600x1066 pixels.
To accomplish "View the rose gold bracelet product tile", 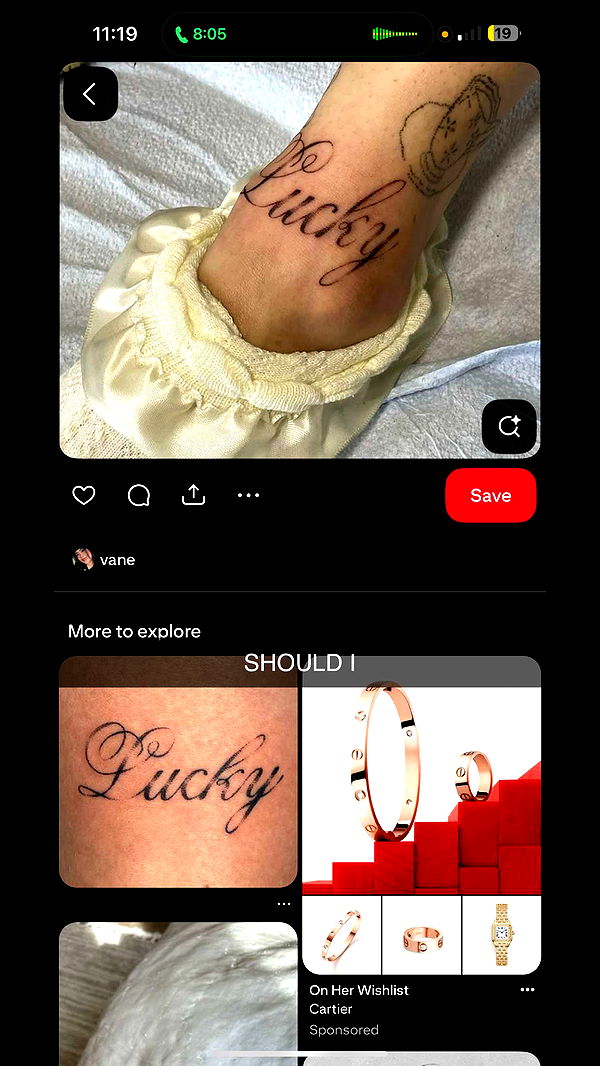I will pos(341,935).
